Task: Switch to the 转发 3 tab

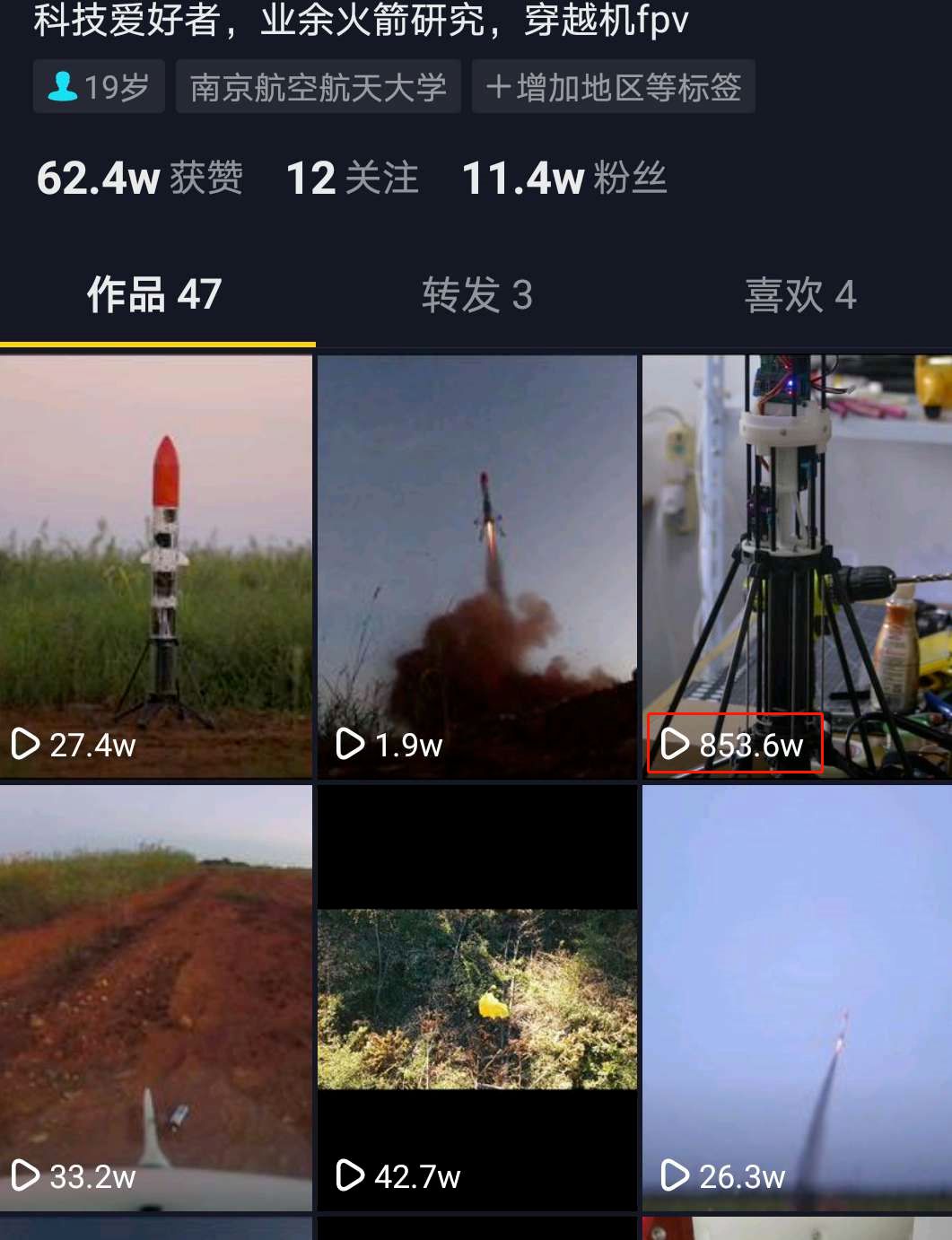Action: point(476,295)
